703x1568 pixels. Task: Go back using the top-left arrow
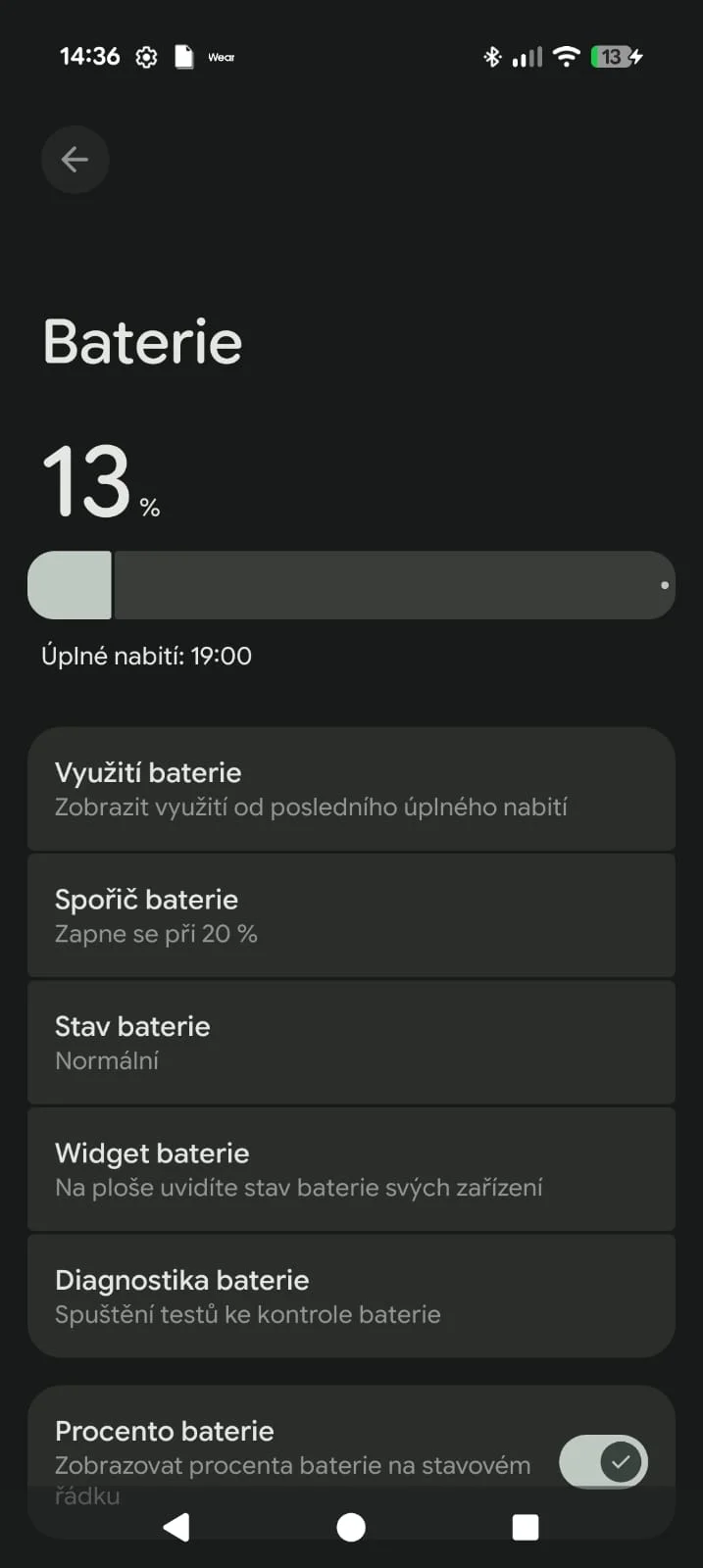[75, 159]
